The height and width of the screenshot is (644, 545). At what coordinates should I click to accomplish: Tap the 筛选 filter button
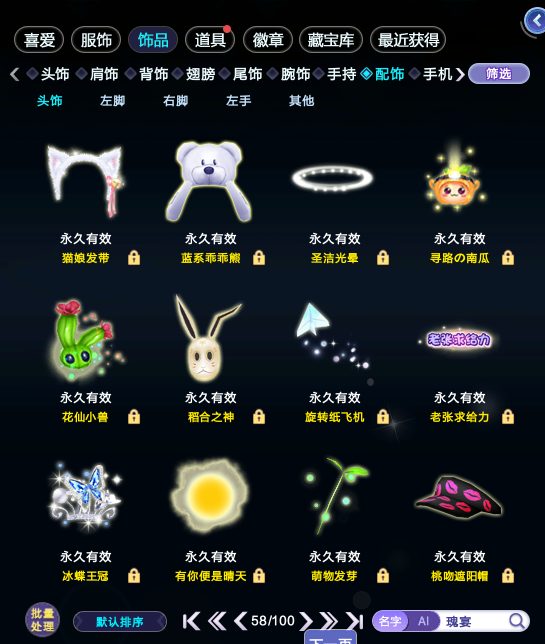(499, 74)
